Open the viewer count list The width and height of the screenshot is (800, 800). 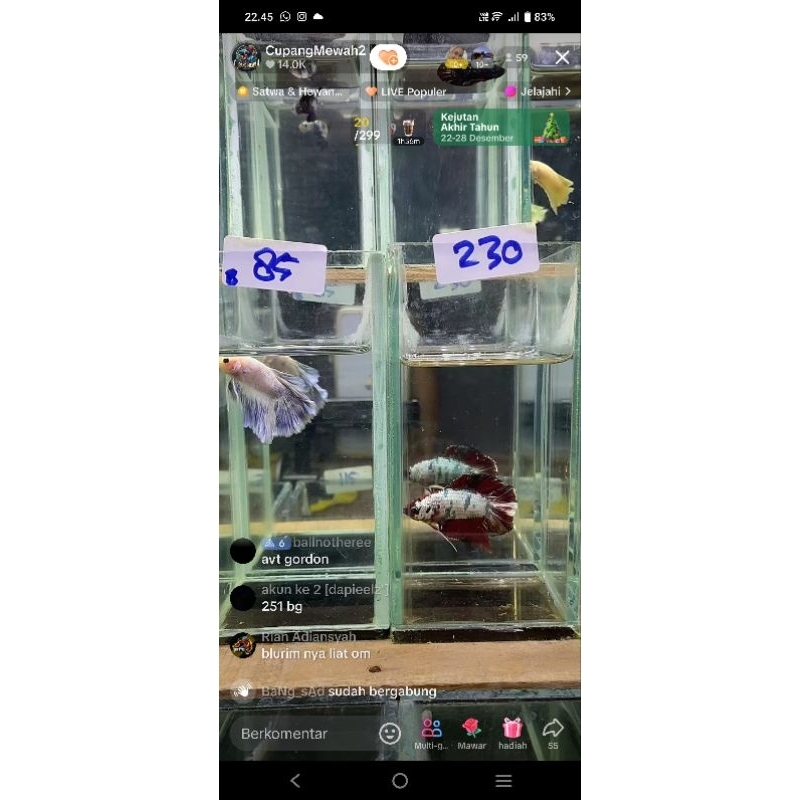coord(516,58)
